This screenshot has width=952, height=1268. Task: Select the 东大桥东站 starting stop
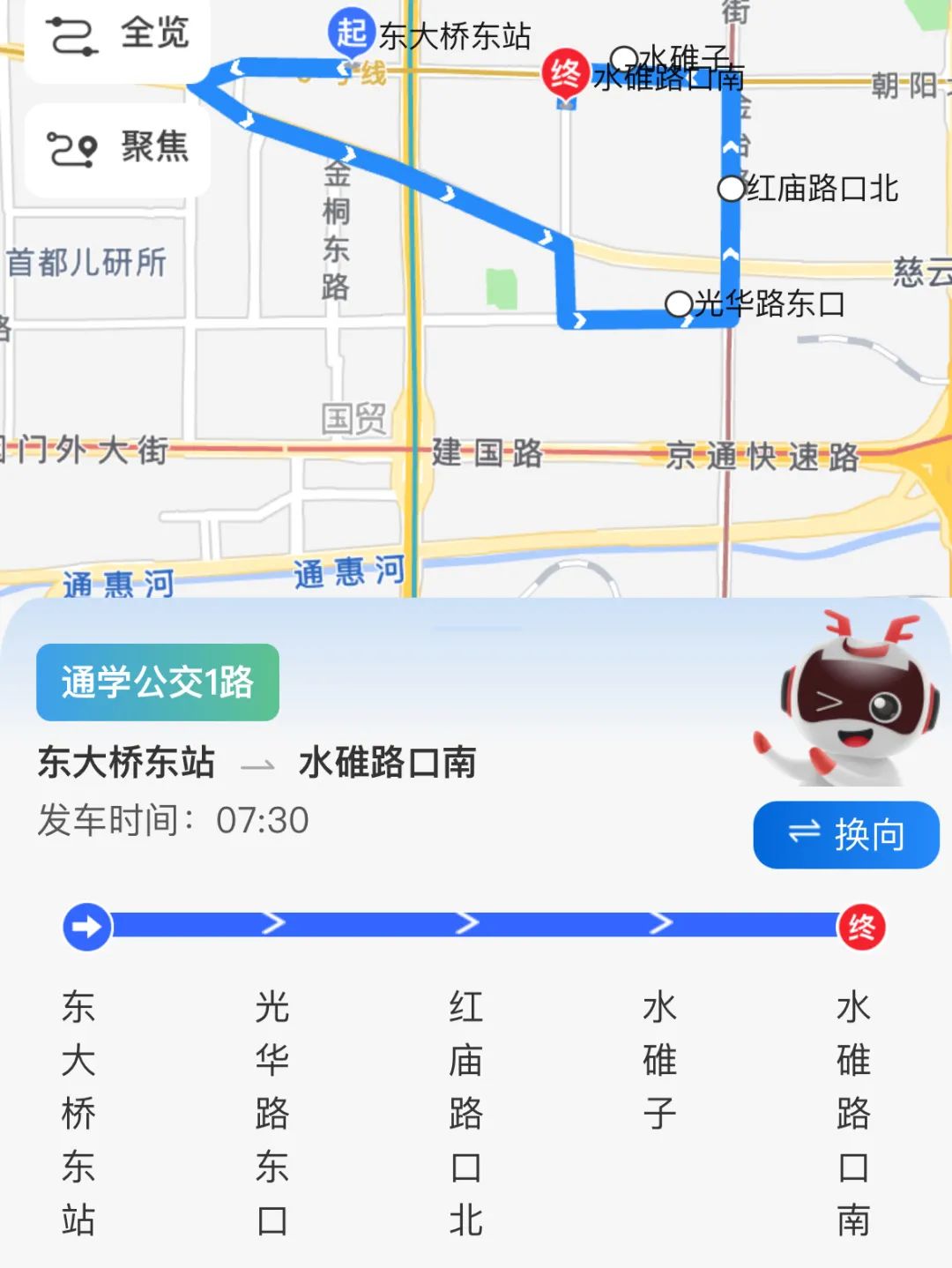coord(78,1111)
